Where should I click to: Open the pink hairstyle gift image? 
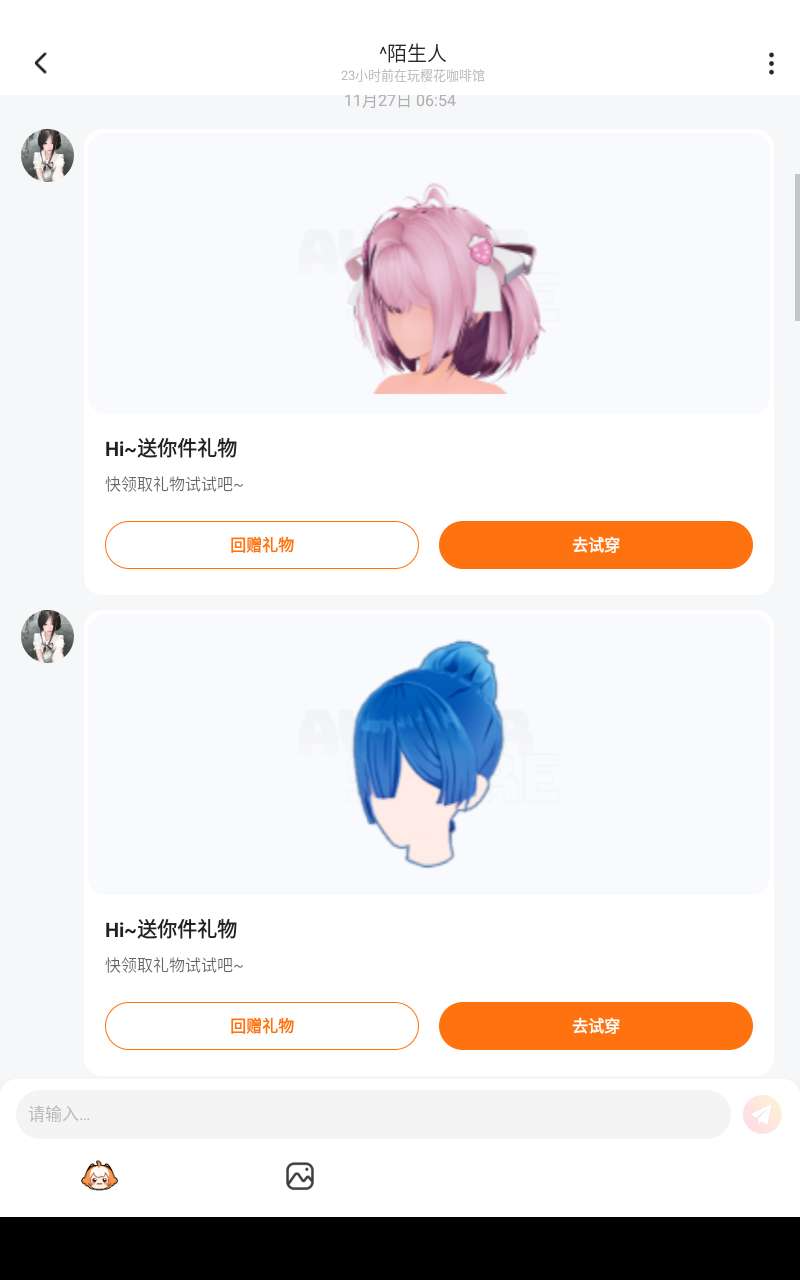click(430, 274)
